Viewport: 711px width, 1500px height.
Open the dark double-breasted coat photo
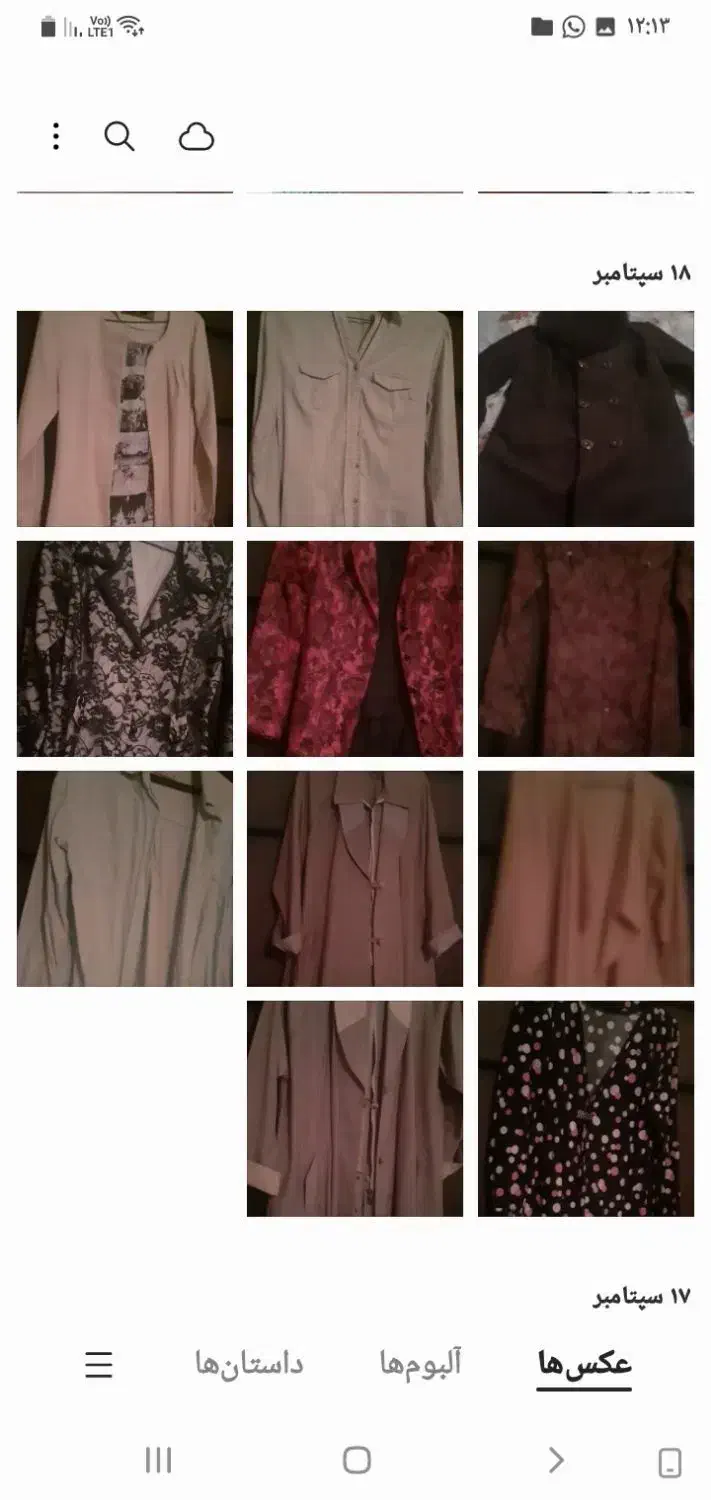pos(586,419)
